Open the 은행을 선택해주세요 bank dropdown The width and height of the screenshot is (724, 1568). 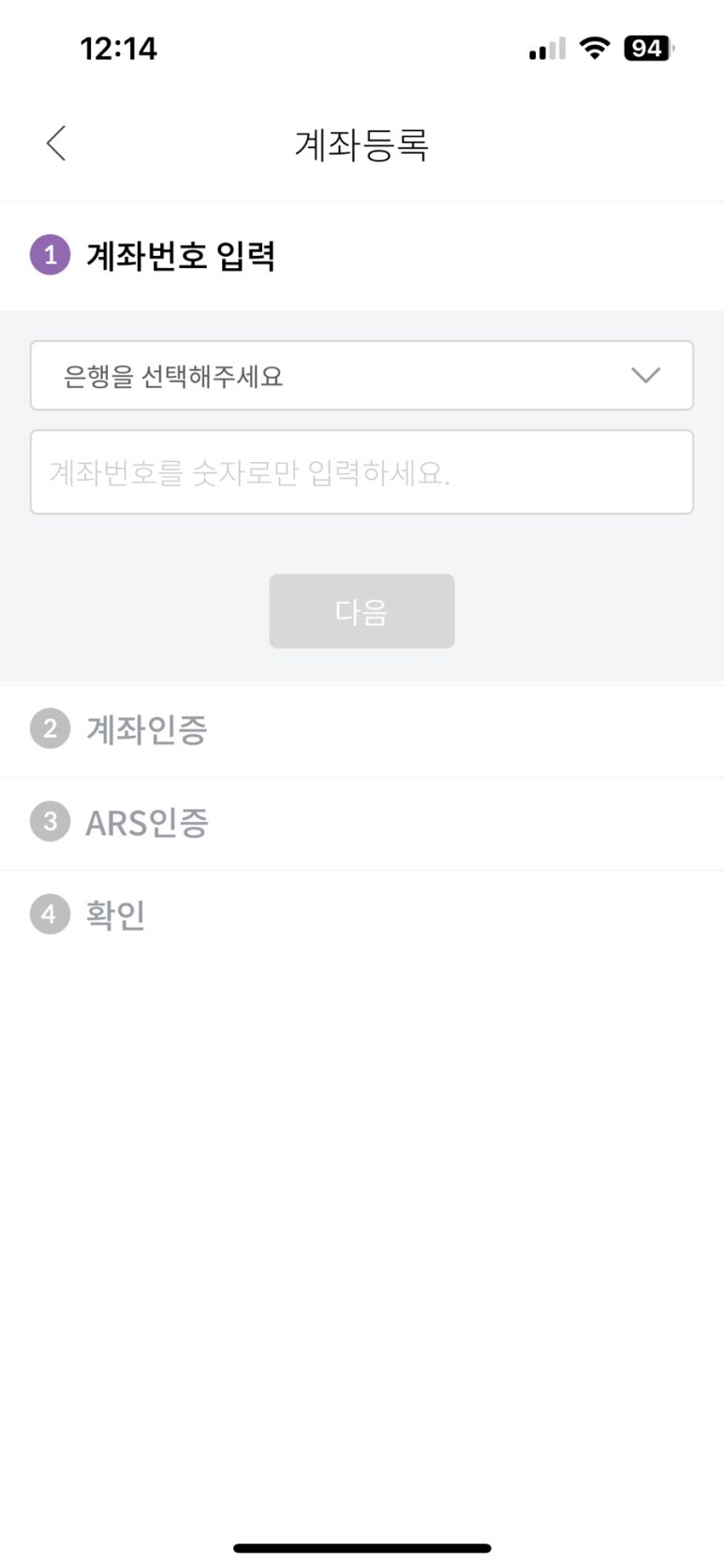click(x=362, y=376)
